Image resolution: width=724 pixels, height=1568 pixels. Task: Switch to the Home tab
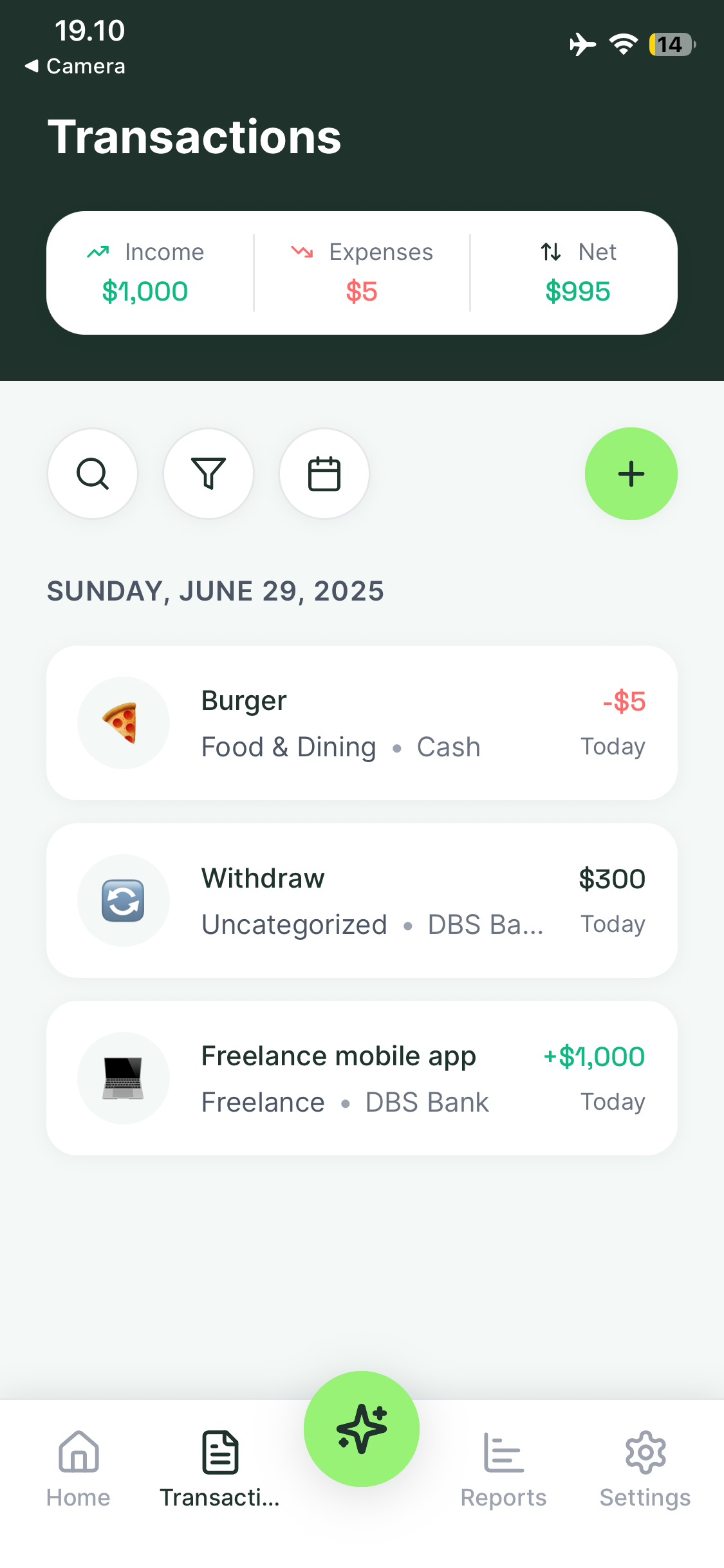(x=79, y=1469)
